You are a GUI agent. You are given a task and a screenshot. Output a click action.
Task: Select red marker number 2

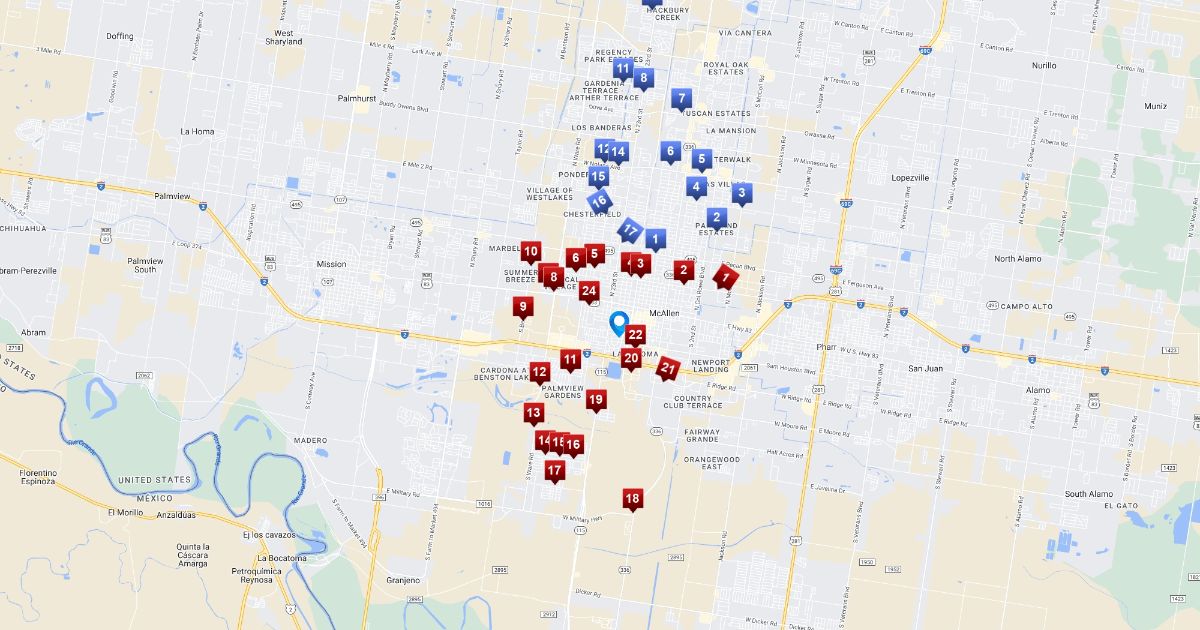click(x=684, y=270)
